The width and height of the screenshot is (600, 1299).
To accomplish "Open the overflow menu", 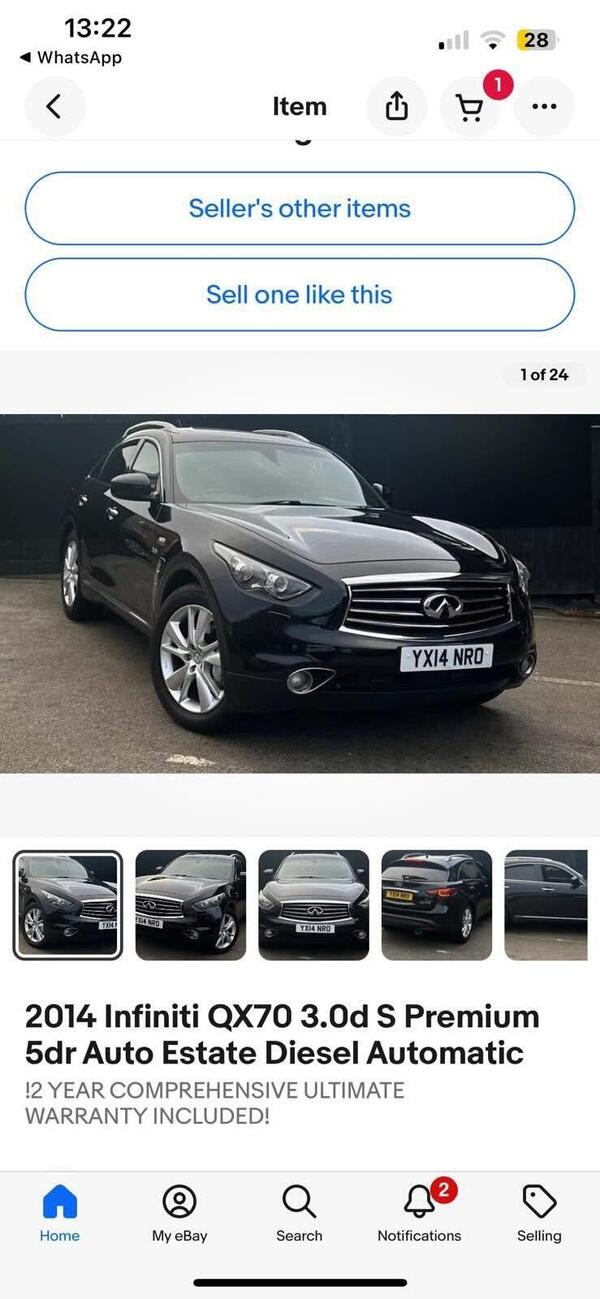I will click(x=544, y=106).
